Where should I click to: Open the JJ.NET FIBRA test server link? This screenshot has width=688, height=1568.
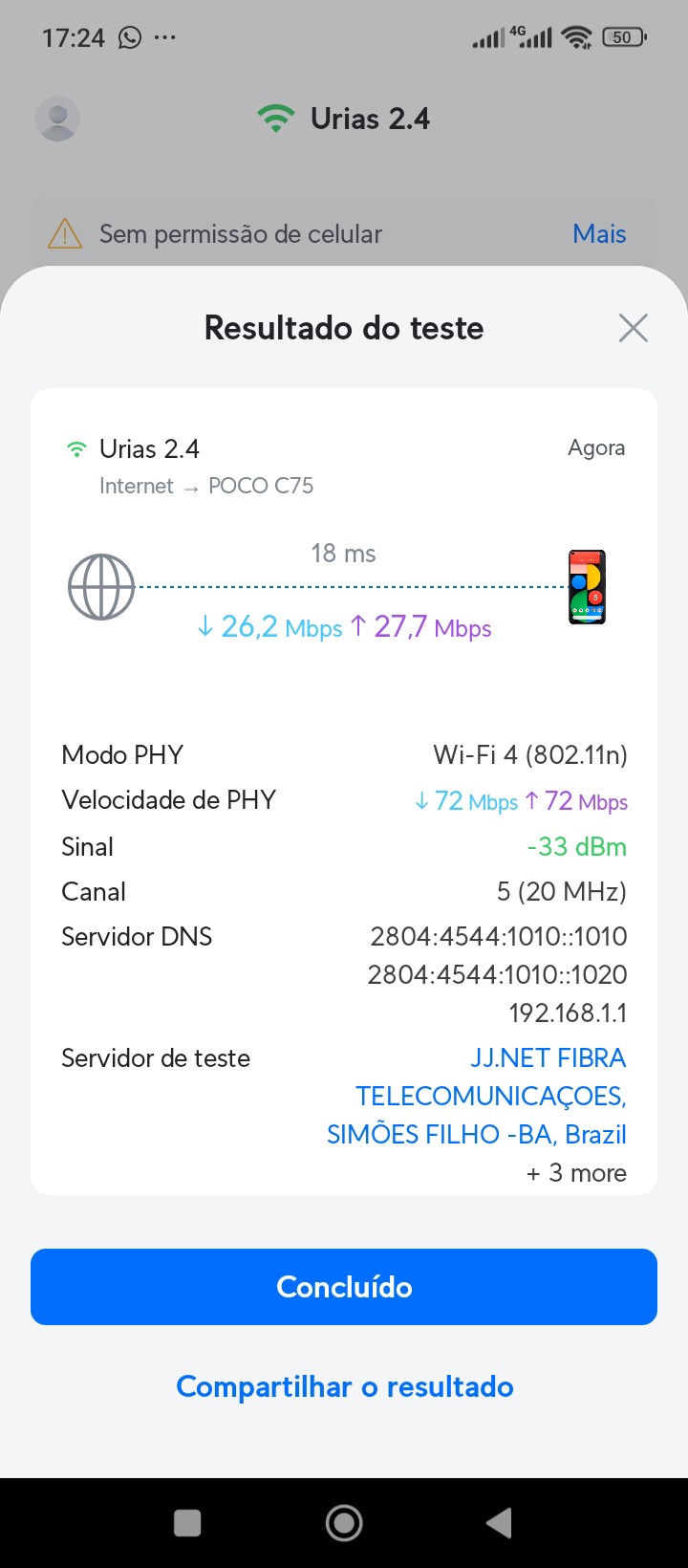click(x=478, y=1096)
